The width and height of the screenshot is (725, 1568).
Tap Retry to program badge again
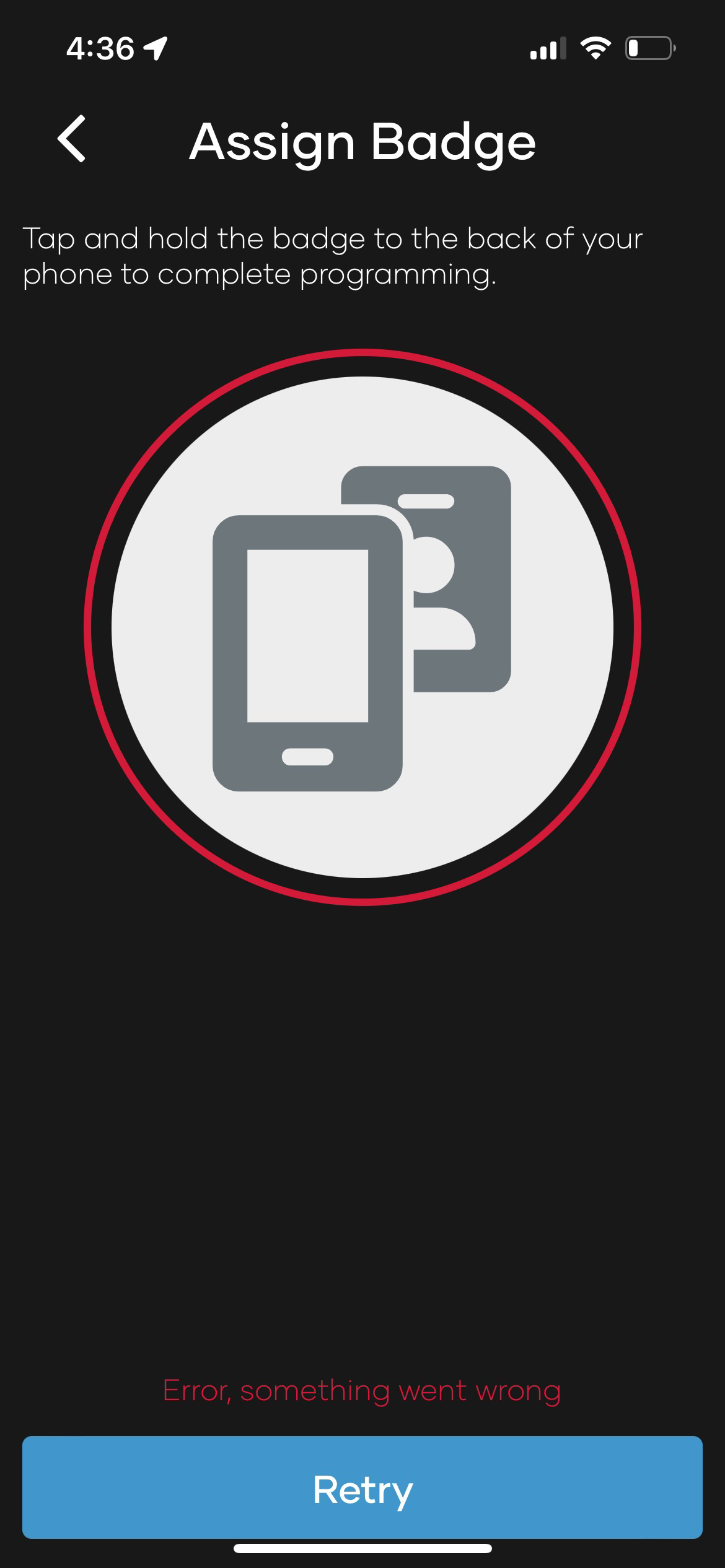tap(362, 1488)
